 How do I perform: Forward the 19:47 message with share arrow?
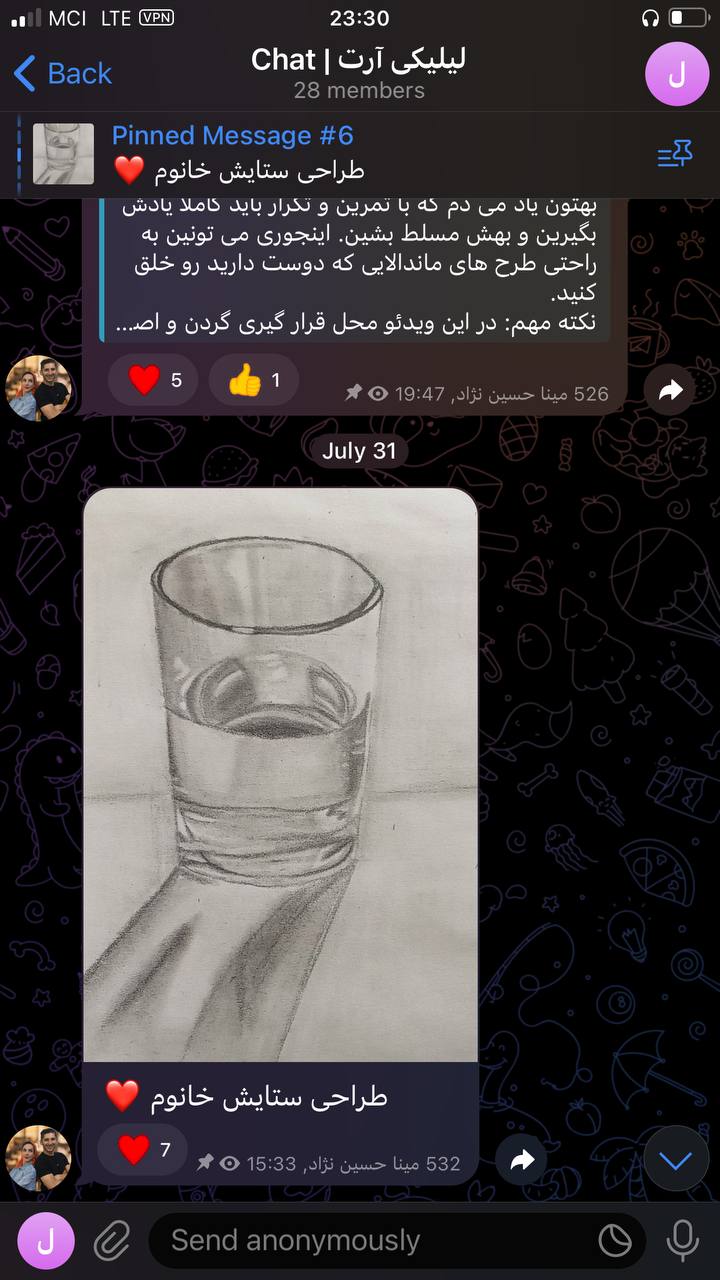pyautogui.click(x=669, y=390)
